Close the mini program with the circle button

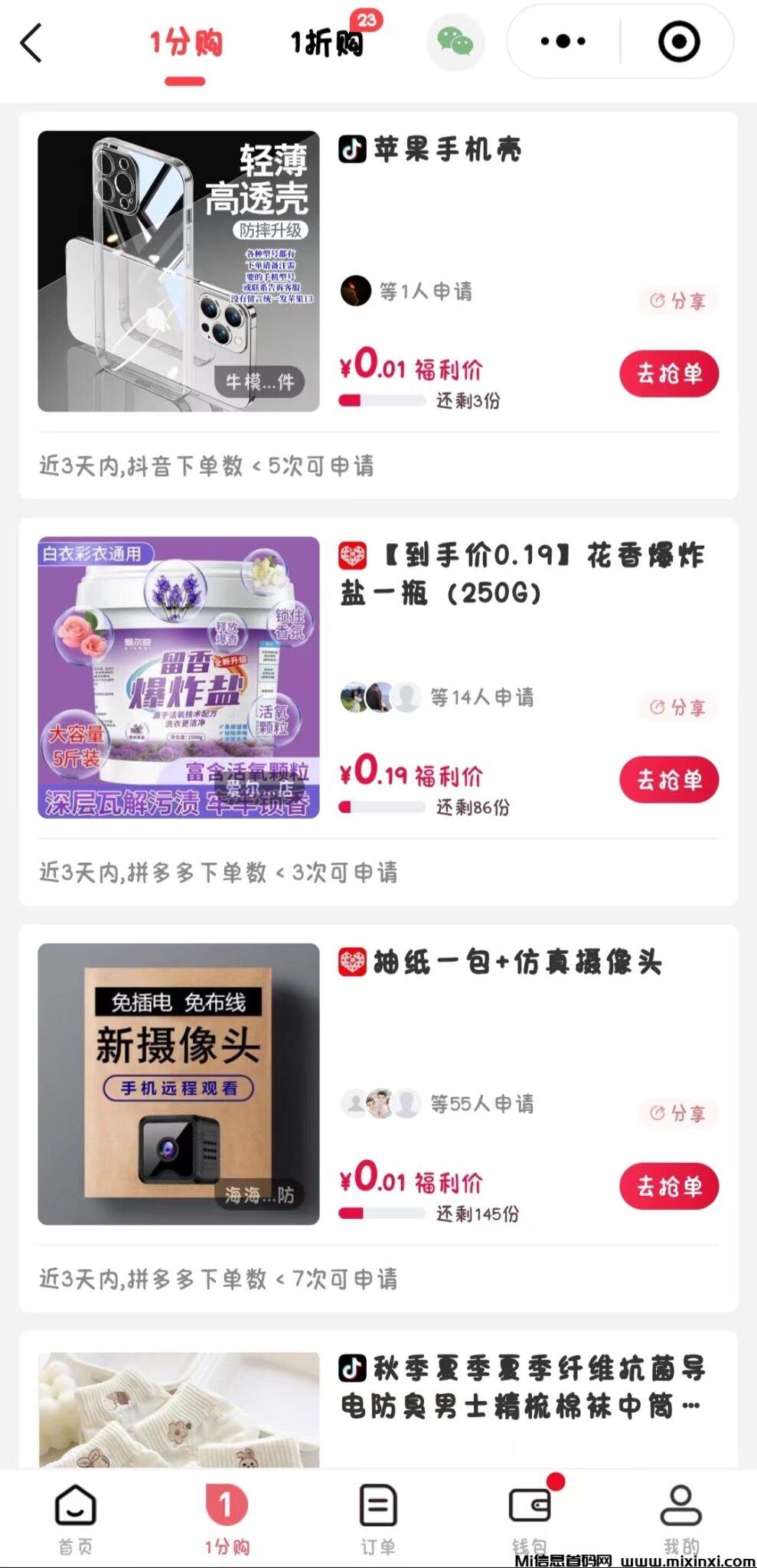(678, 41)
